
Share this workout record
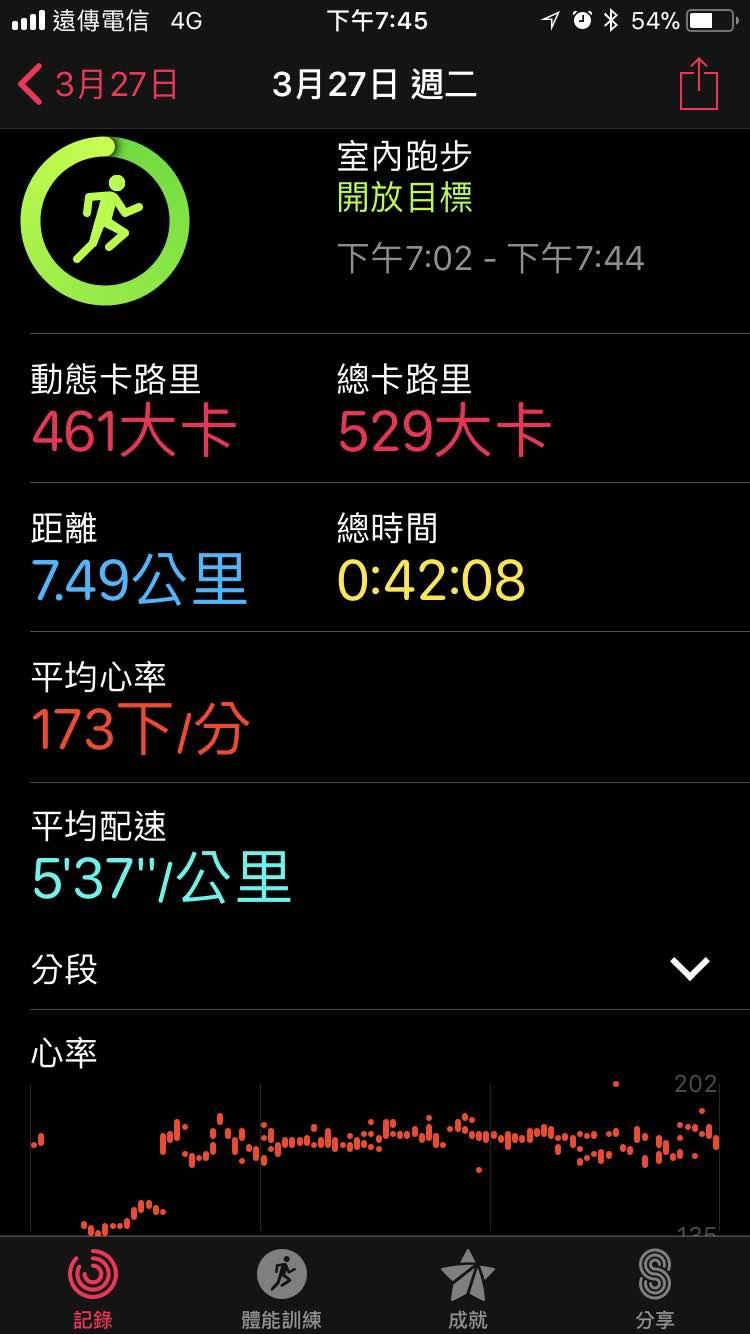[699, 85]
